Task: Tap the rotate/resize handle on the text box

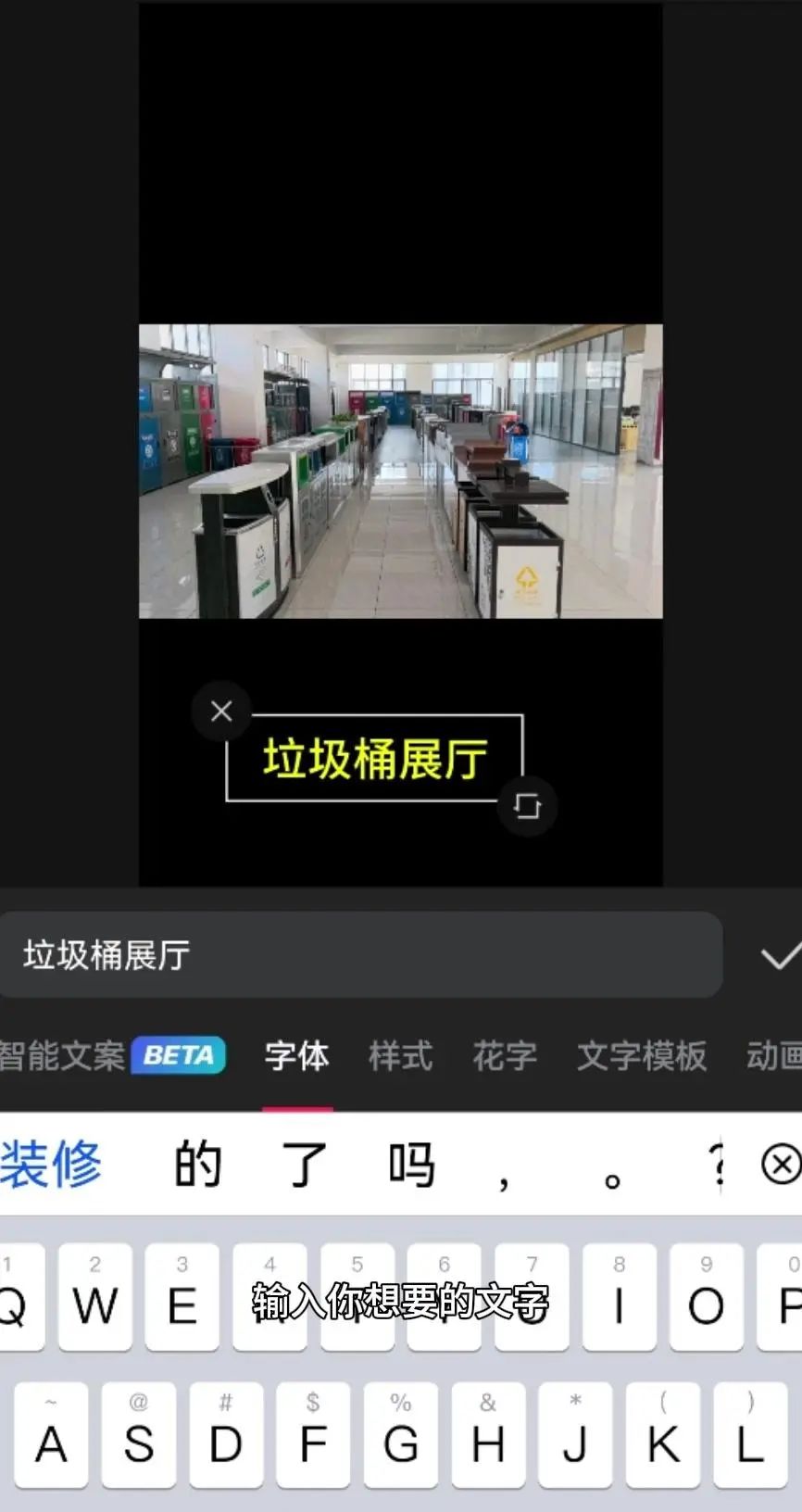Action: (526, 807)
